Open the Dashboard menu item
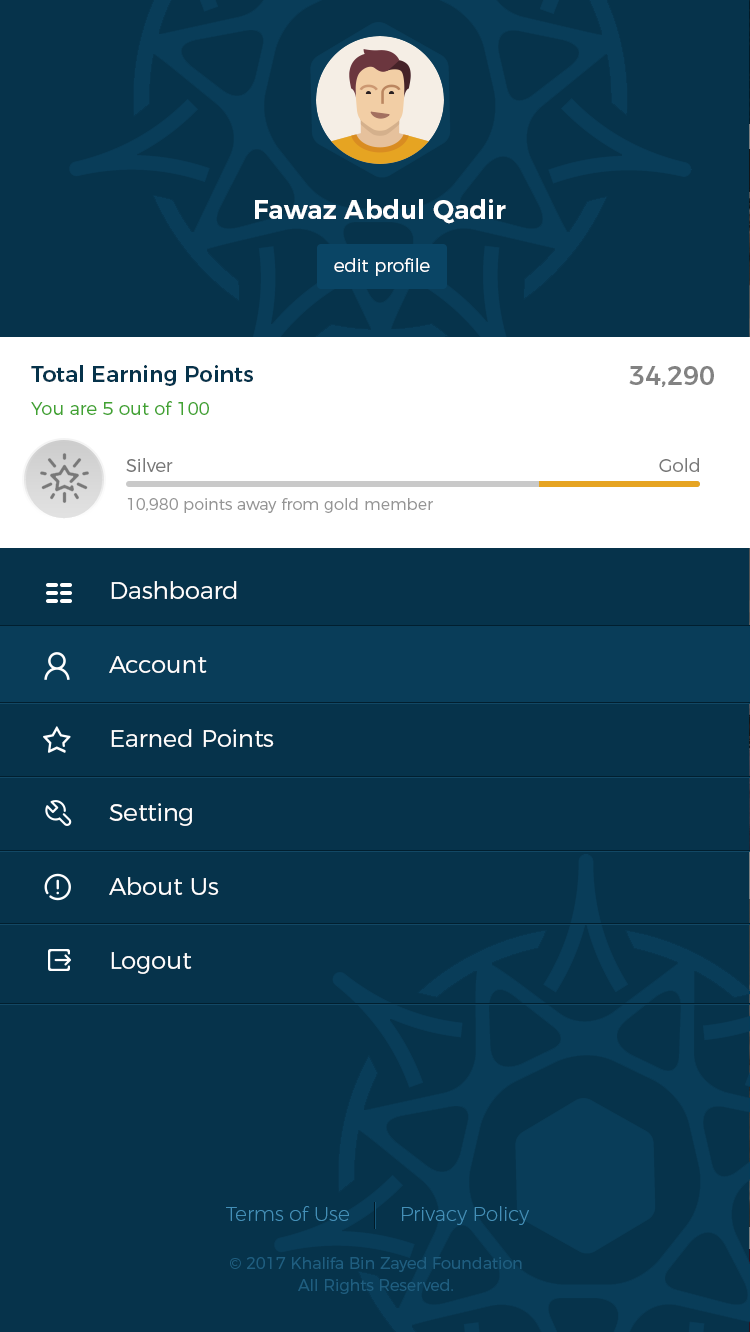The image size is (750, 1332). point(173,591)
